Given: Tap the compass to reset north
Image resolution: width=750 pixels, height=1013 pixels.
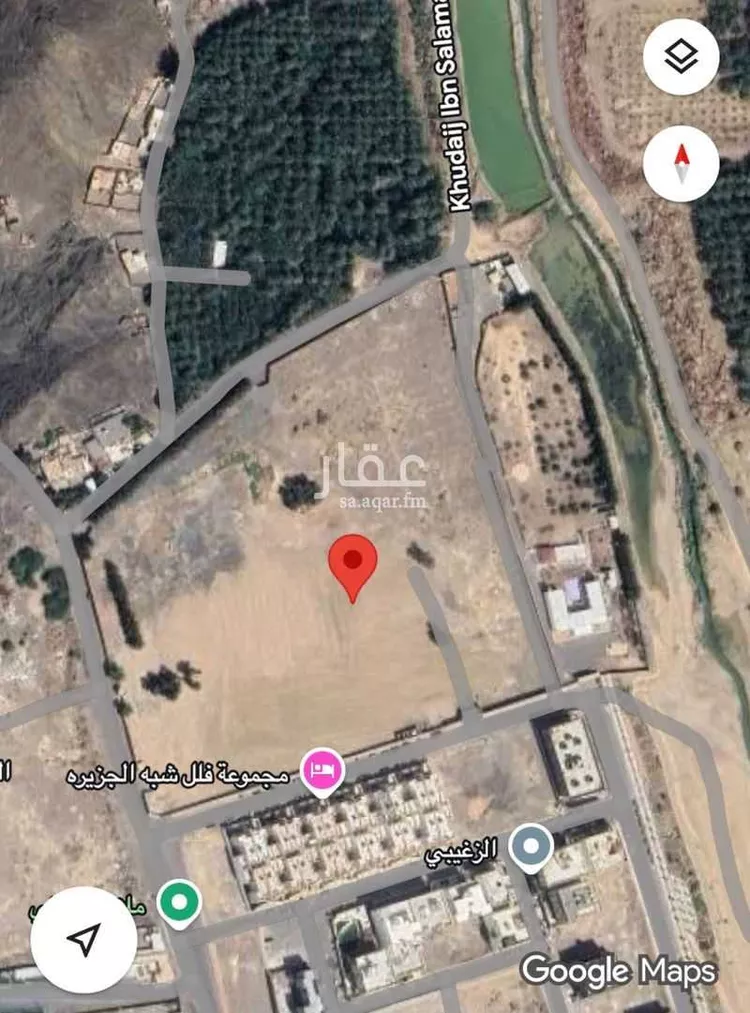Looking at the screenshot, I should 681,164.
